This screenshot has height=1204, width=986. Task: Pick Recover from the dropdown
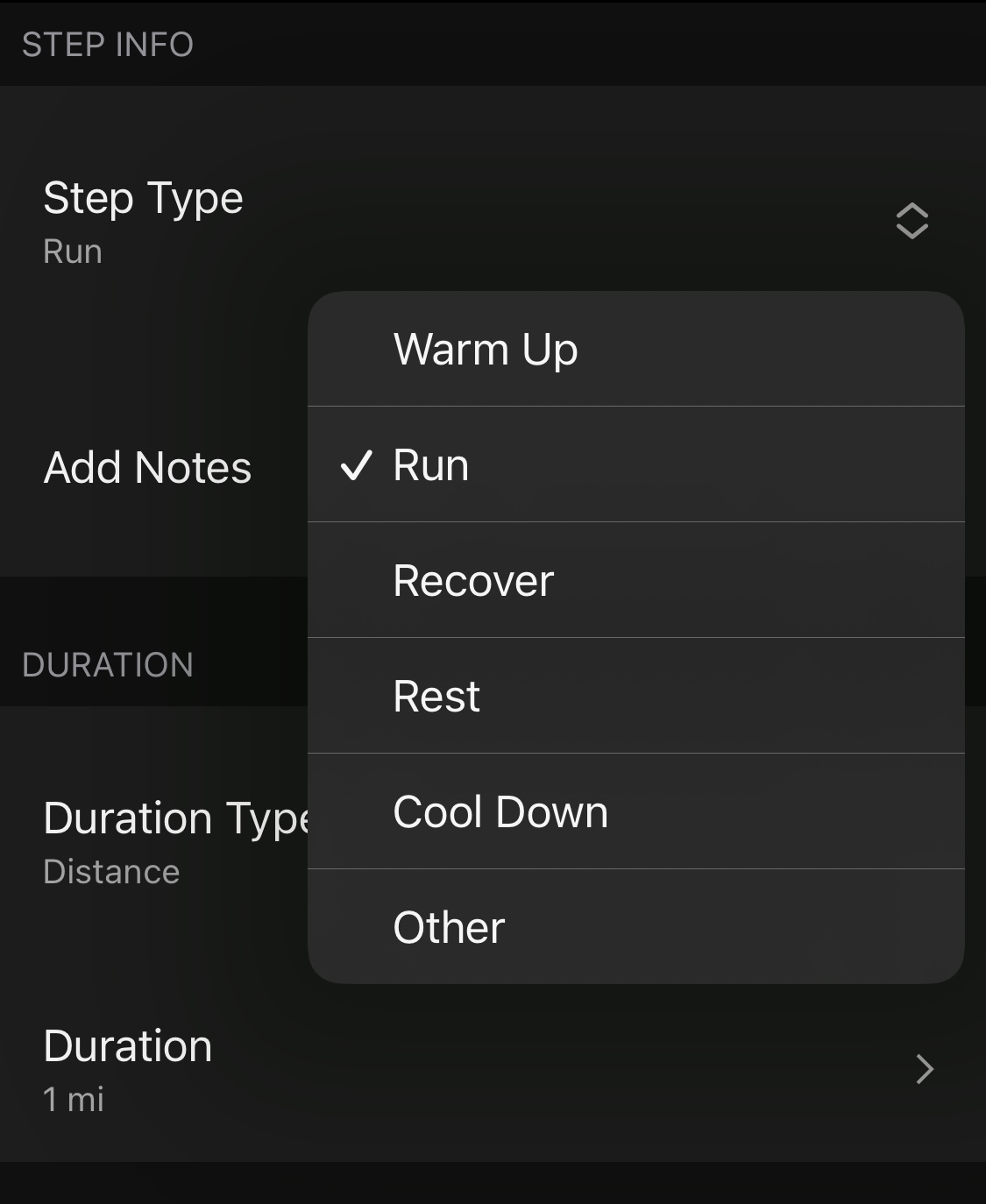coord(635,580)
